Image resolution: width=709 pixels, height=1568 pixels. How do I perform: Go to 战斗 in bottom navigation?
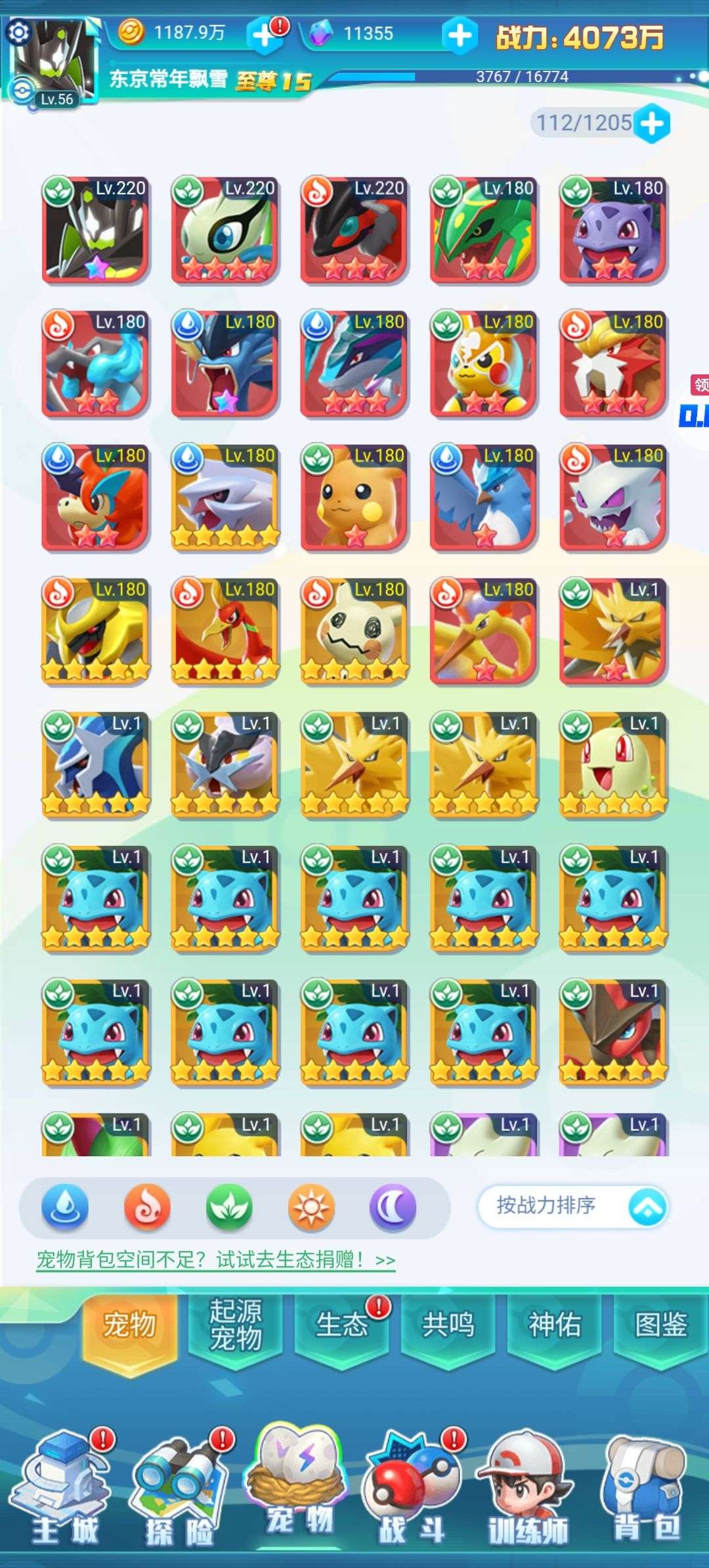pyautogui.click(x=412, y=1491)
